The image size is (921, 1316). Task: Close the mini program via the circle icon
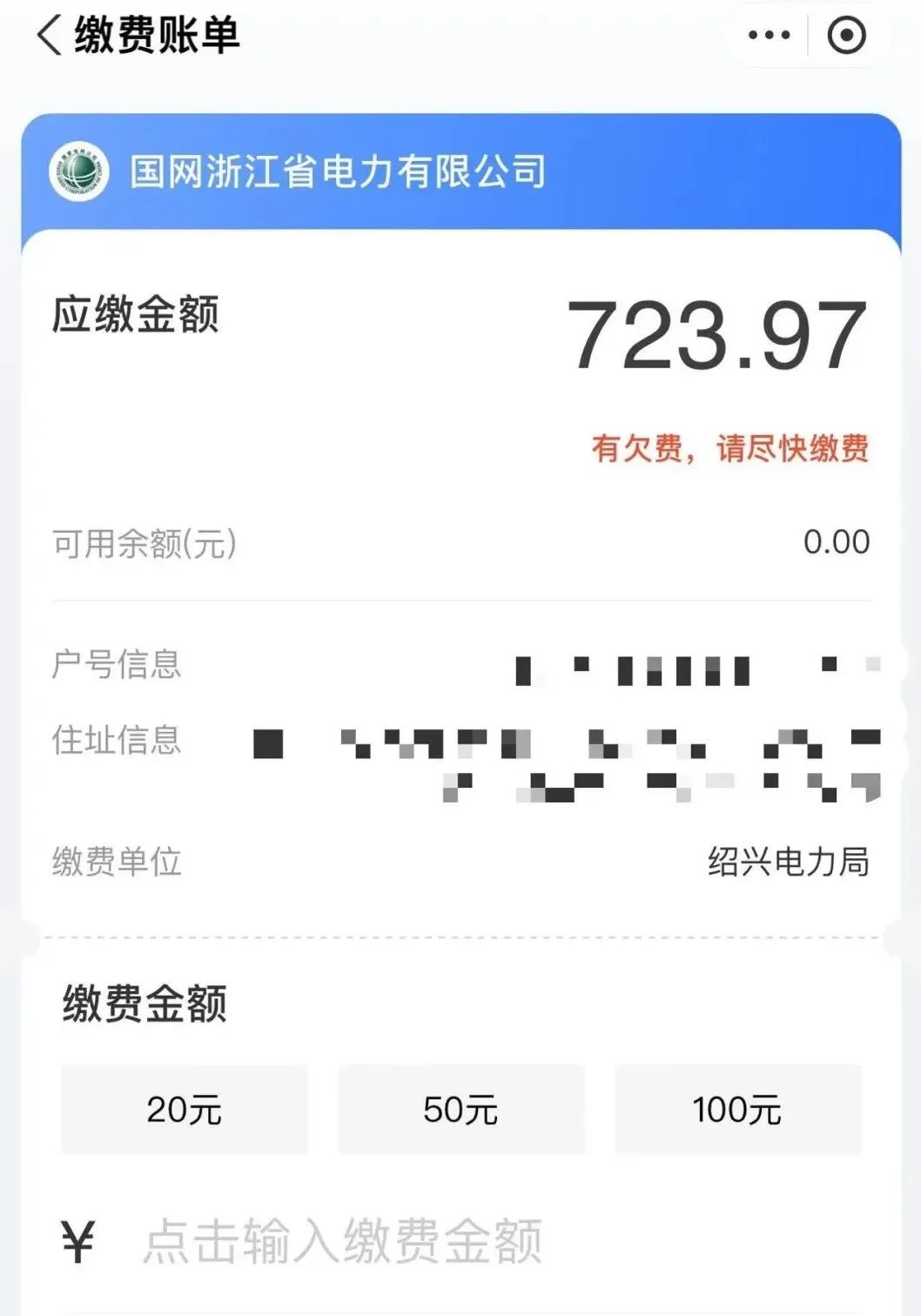pos(846,36)
